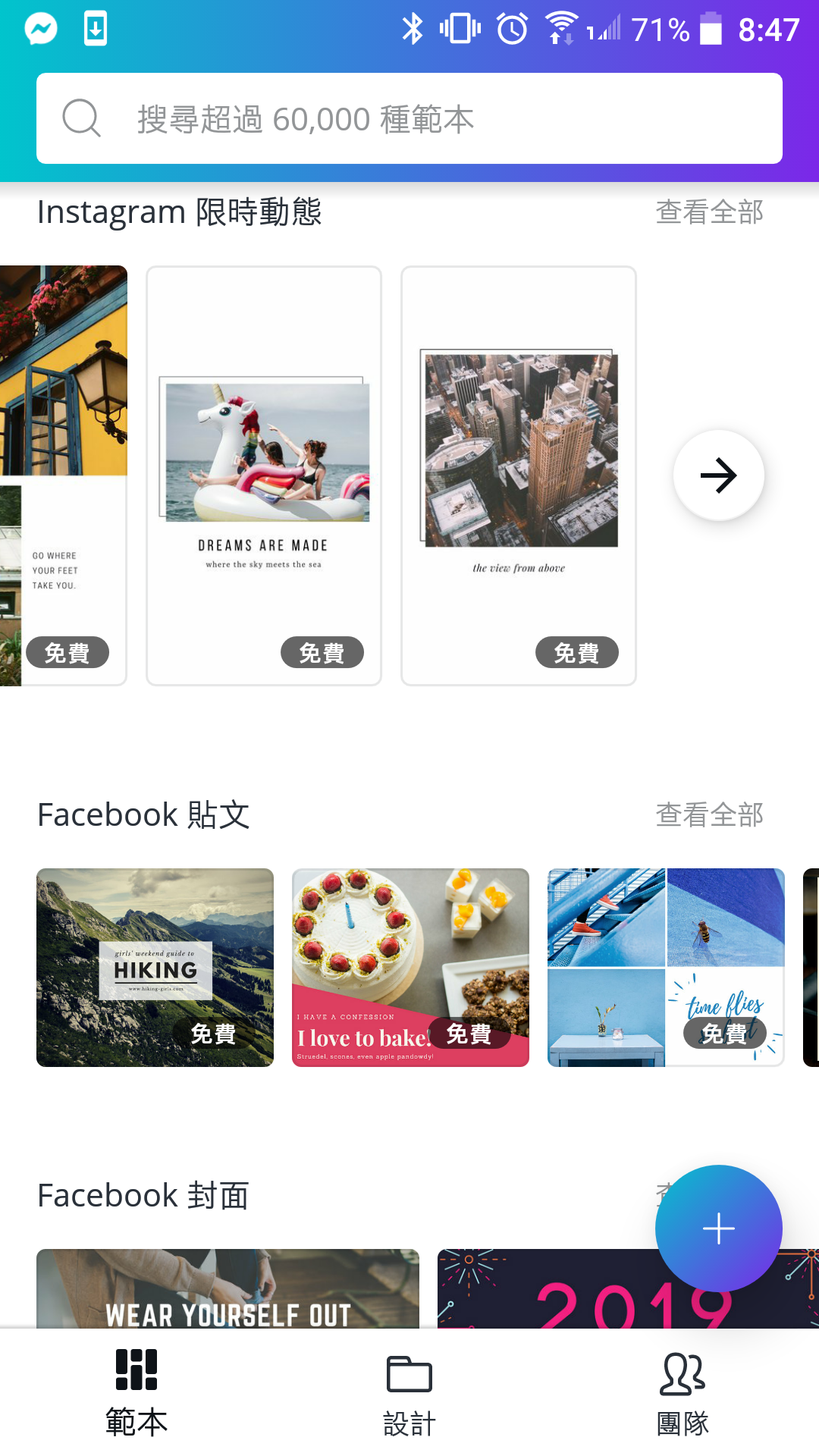The image size is (819, 1456).
Task: Switch to the 範本 tab
Action: pos(136,1392)
